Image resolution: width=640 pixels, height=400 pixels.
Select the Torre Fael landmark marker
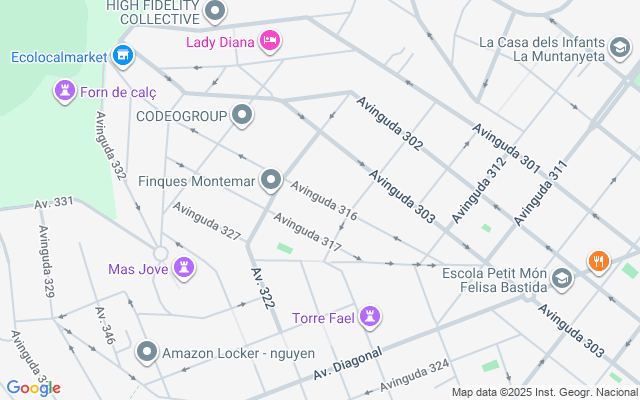[370, 317]
